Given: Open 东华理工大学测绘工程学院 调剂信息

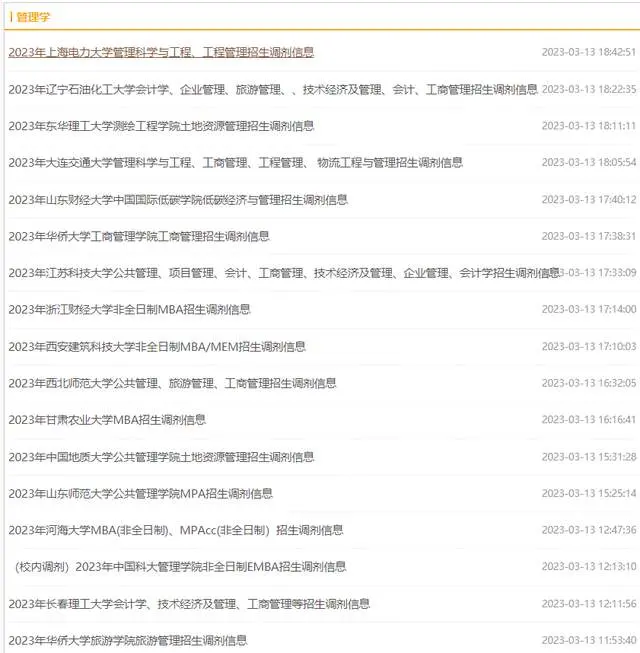Looking at the screenshot, I should [x=160, y=126].
